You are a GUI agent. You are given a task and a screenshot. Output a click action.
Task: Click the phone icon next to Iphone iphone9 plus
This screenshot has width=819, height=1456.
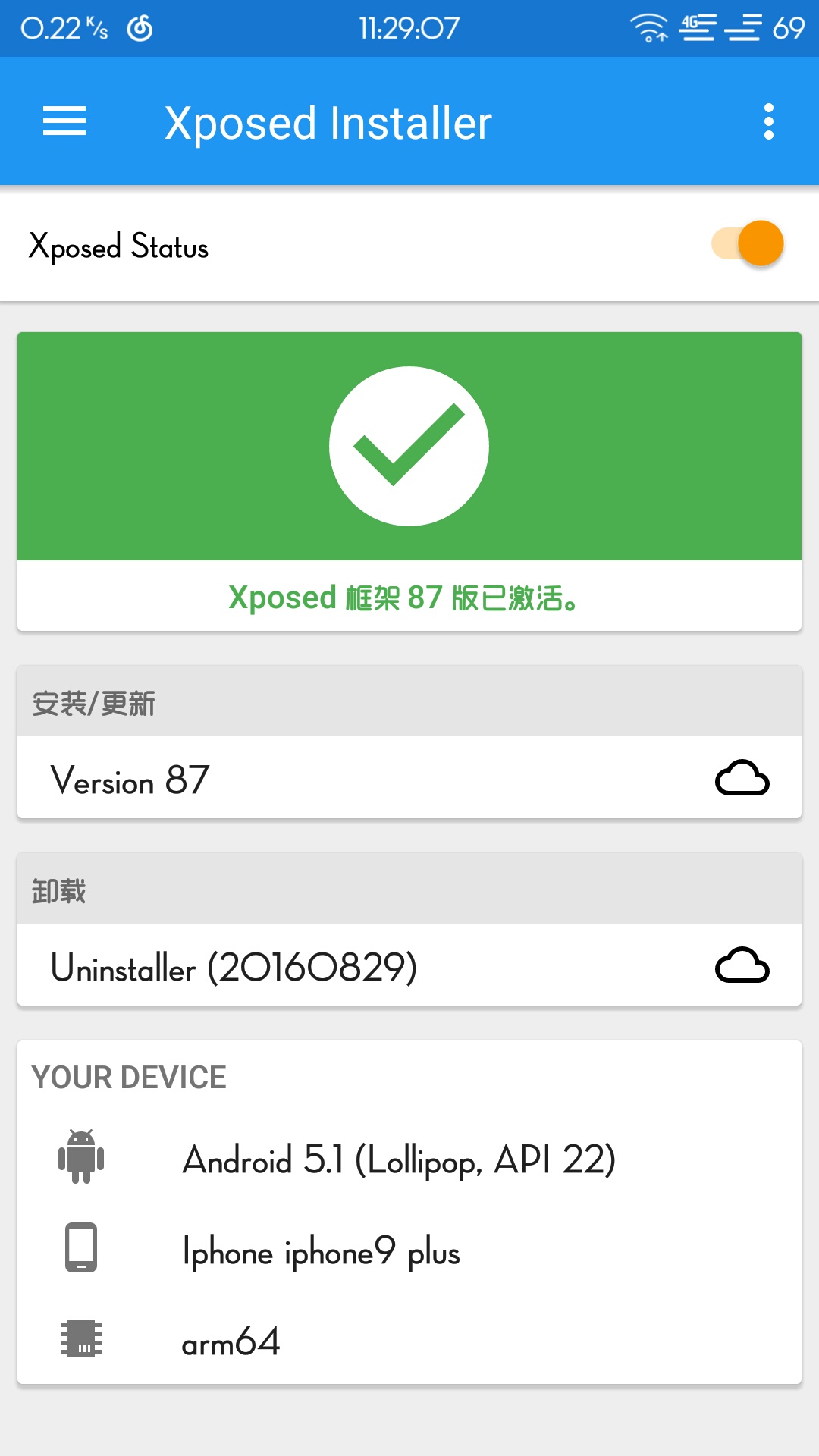(82, 1251)
